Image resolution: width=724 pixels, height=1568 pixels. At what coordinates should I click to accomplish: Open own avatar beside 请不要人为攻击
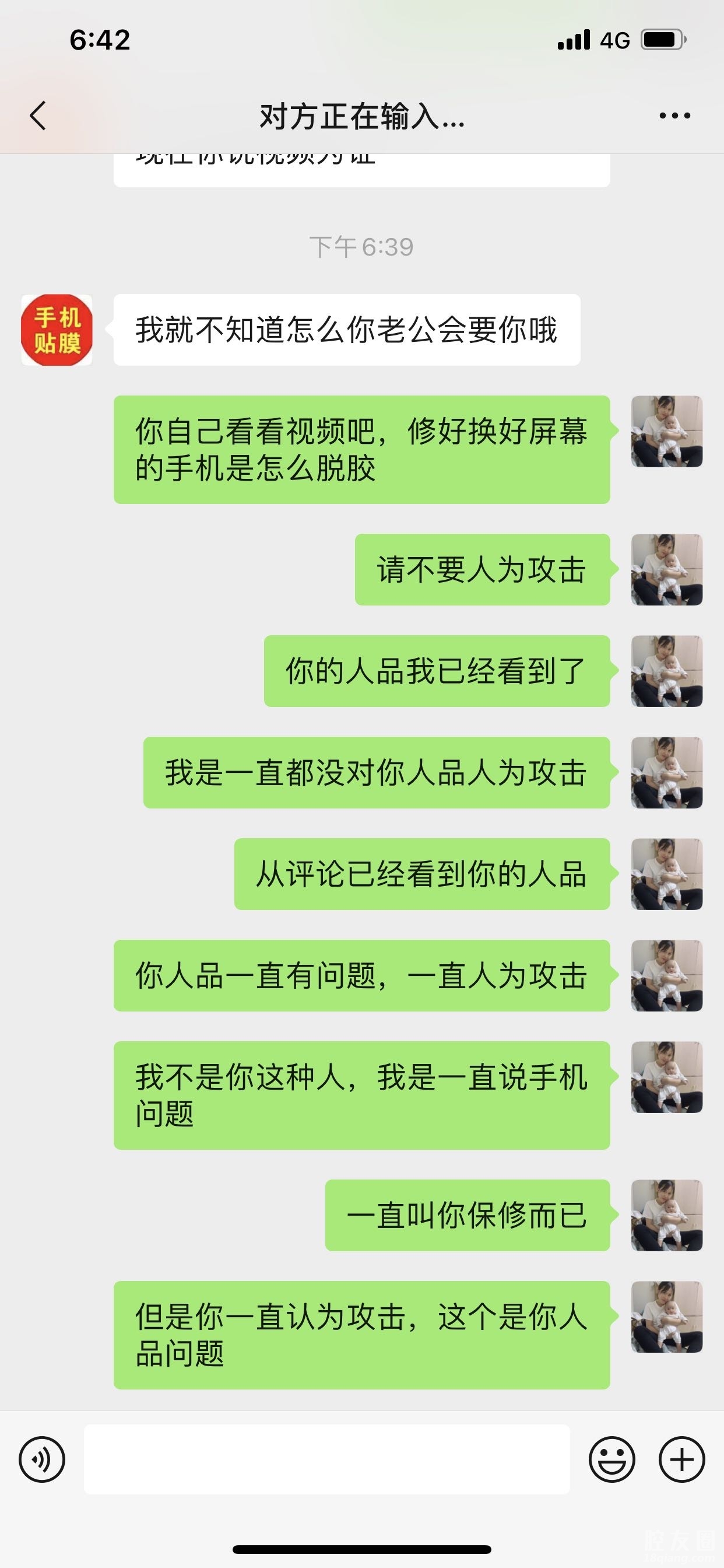point(667,570)
